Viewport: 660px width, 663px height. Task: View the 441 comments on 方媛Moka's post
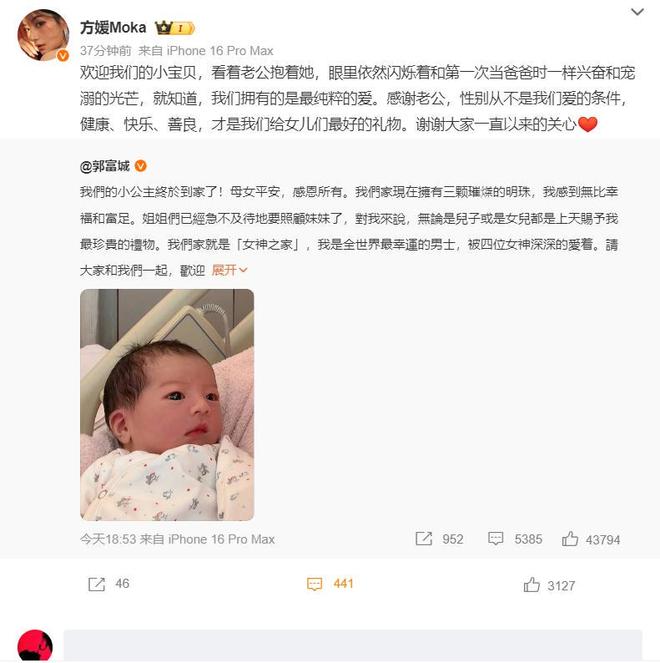(x=330, y=584)
